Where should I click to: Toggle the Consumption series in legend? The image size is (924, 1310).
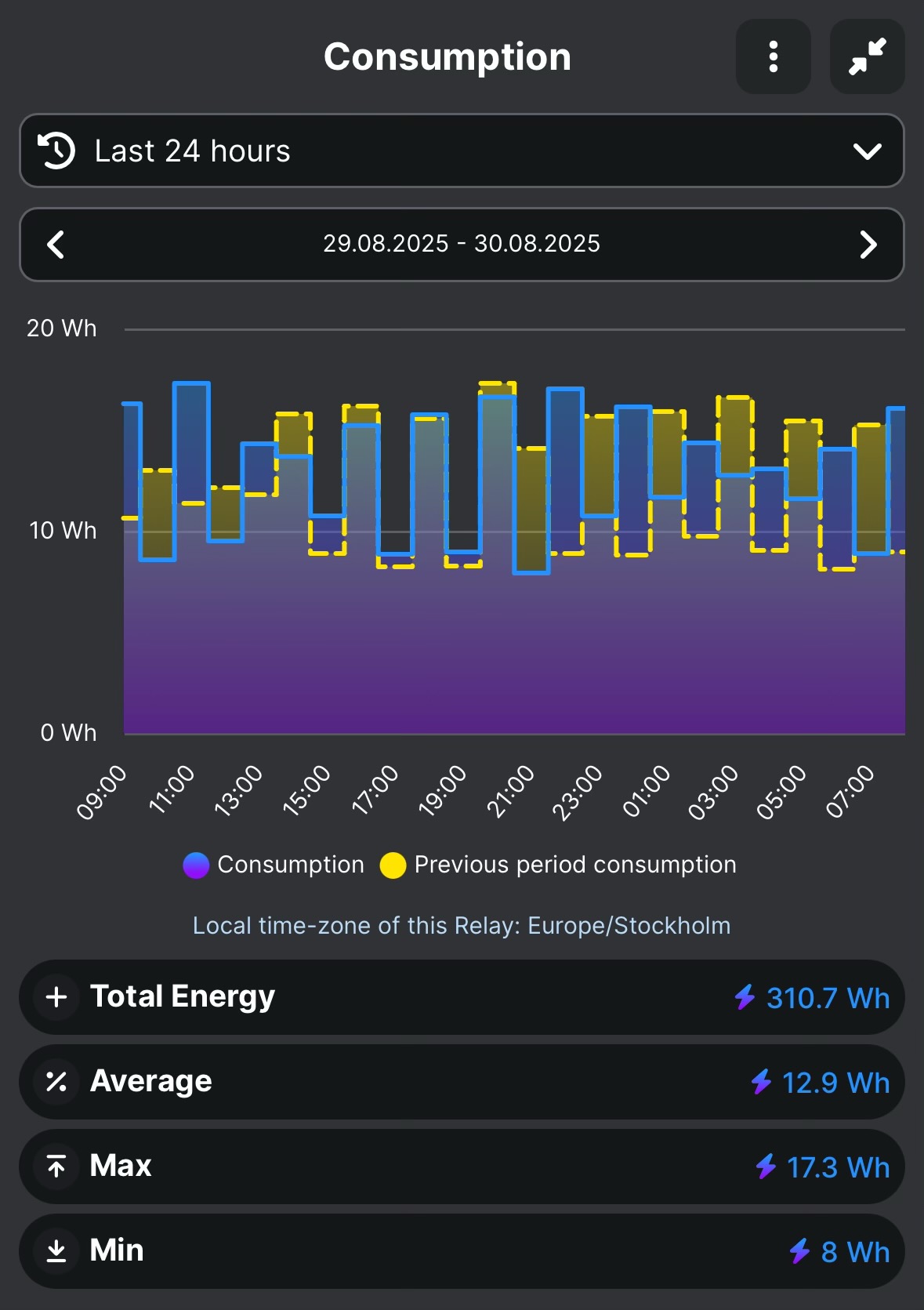tap(274, 865)
